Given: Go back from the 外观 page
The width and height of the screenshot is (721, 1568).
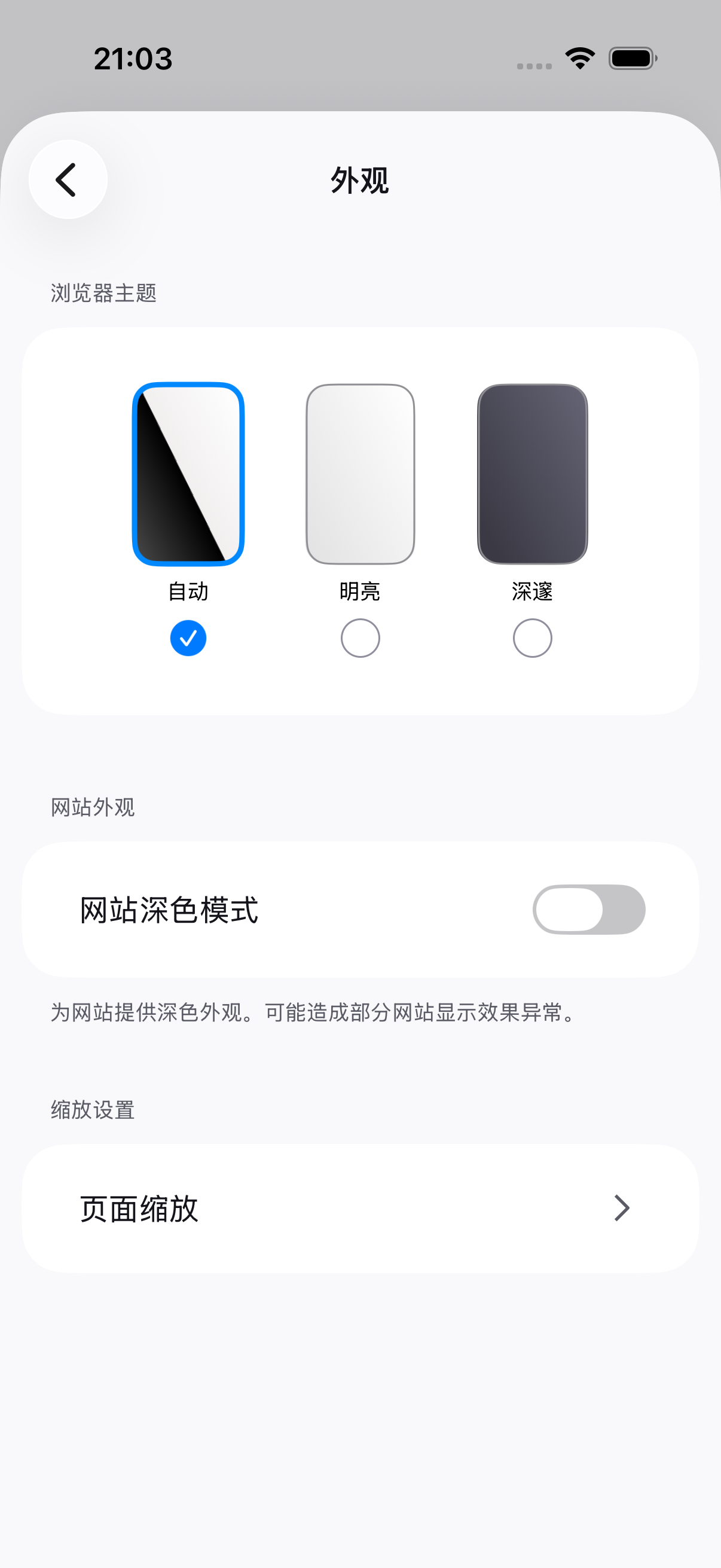Looking at the screenshot, I should point(68,179).
